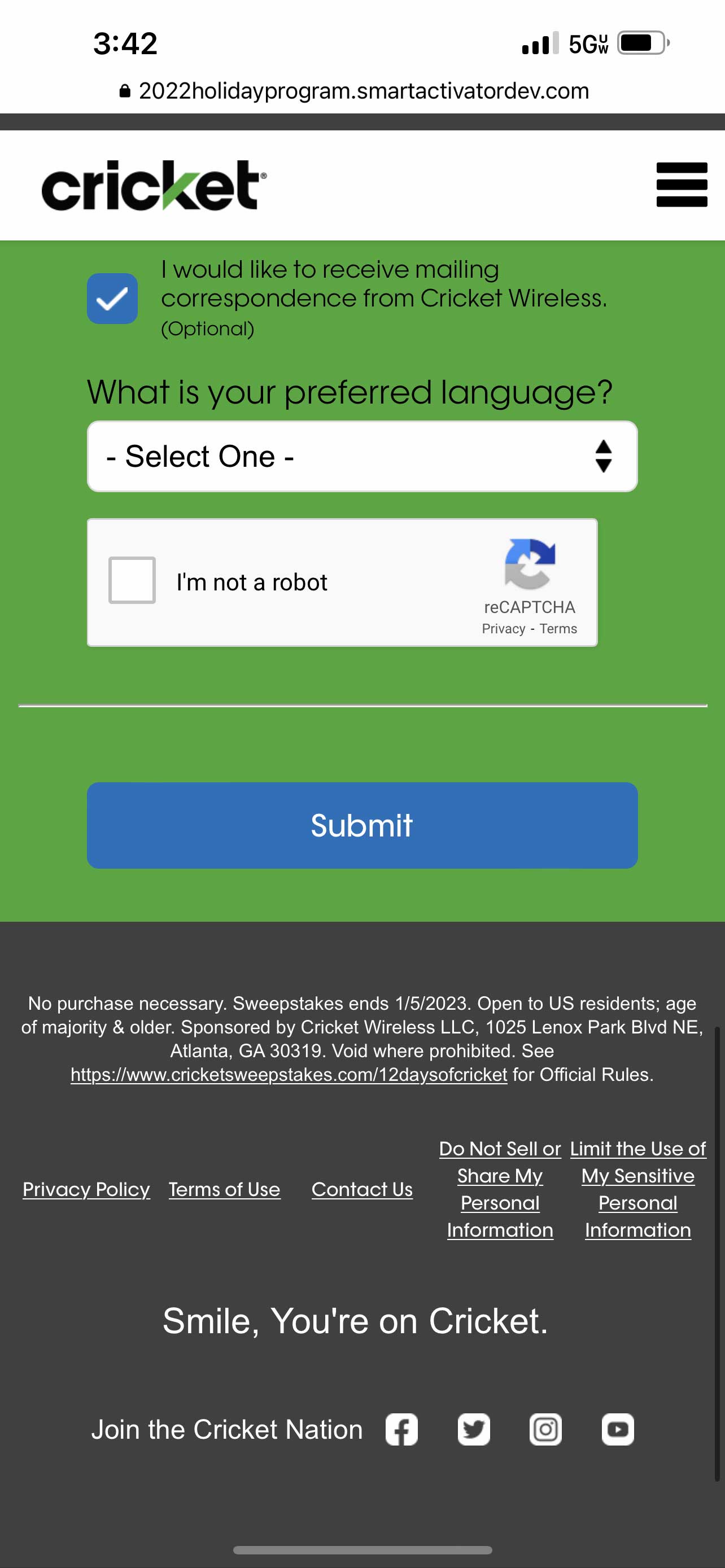Uncheck the mailing correspondence checkbox
Image resolution: width=725 pixels, height=1568 pixels.
coord(112,298)
